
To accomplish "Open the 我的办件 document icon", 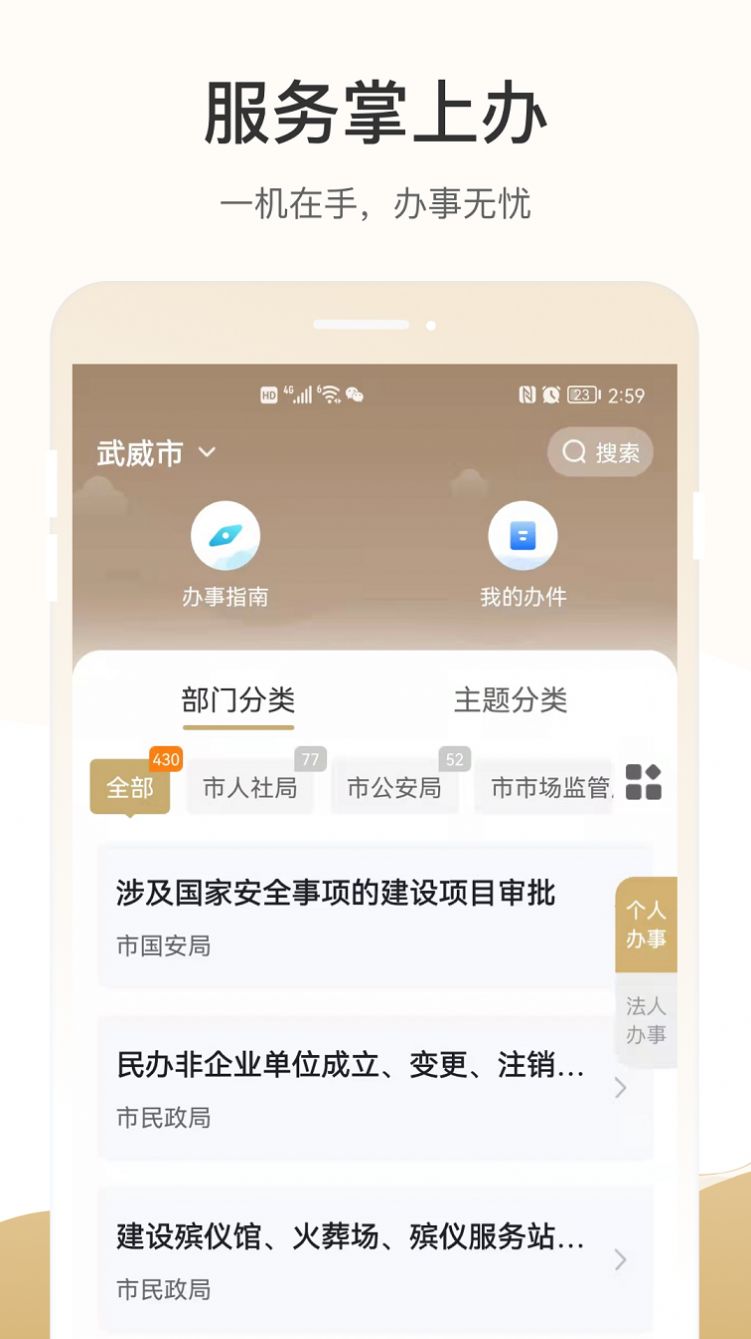I will point(519,536).
